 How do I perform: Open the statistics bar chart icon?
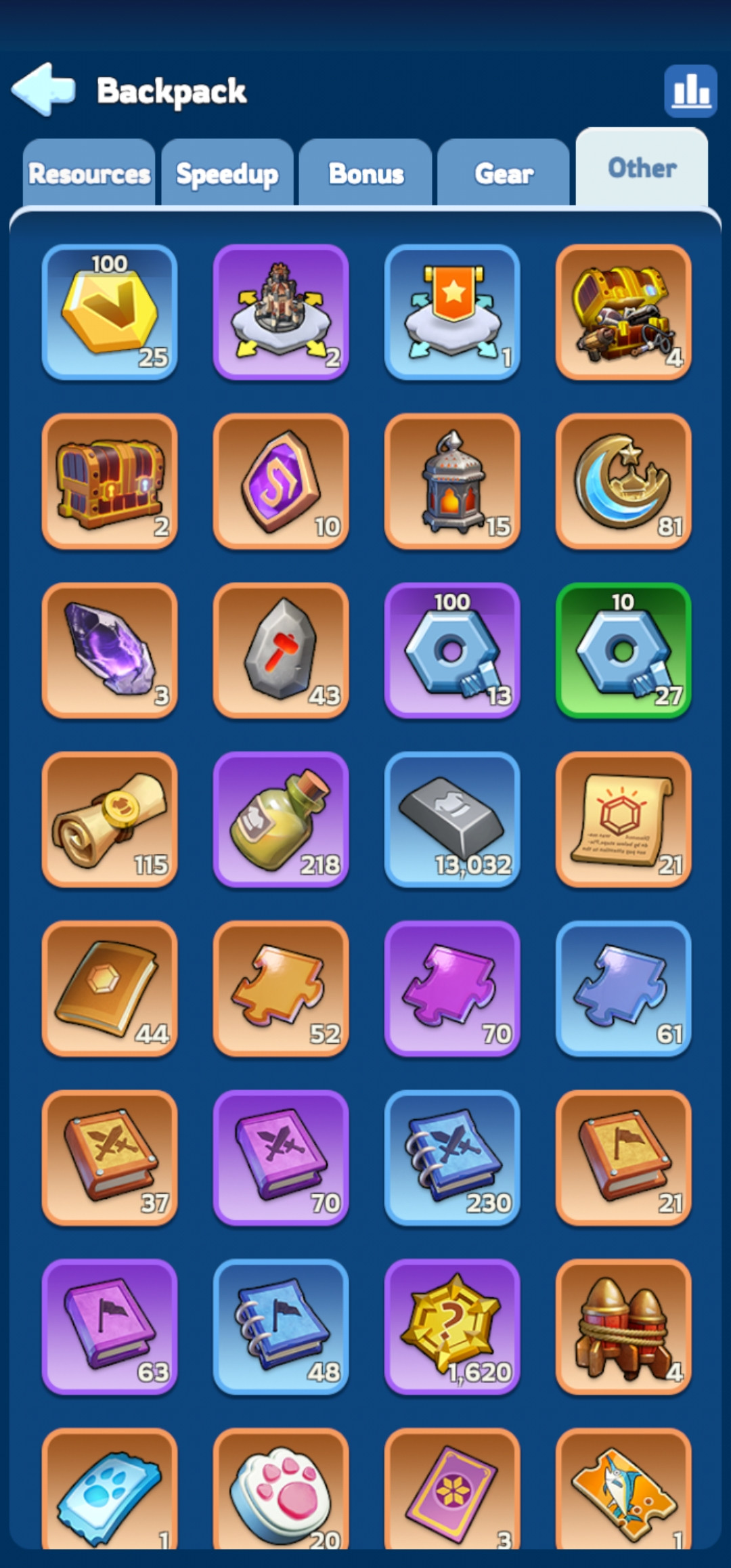pos(690,91)
